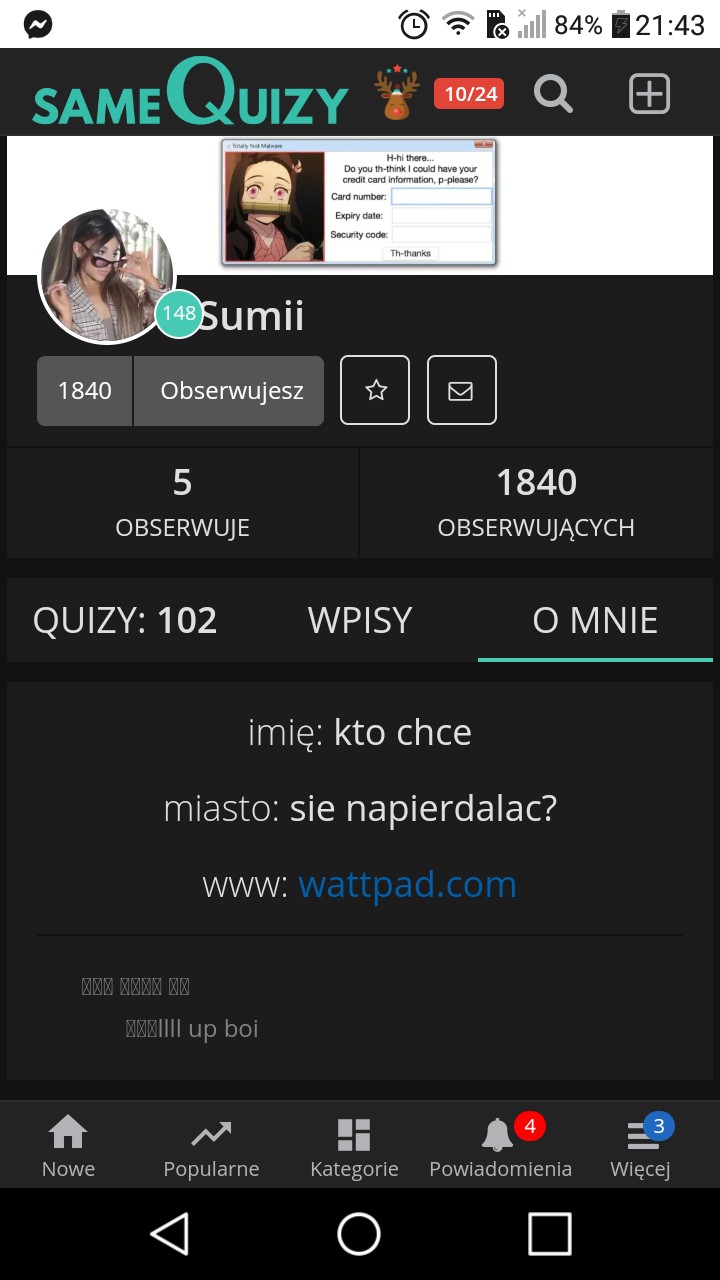
Task: Tap the Obserwujesz follow button
Action: [x=231, y=391]
